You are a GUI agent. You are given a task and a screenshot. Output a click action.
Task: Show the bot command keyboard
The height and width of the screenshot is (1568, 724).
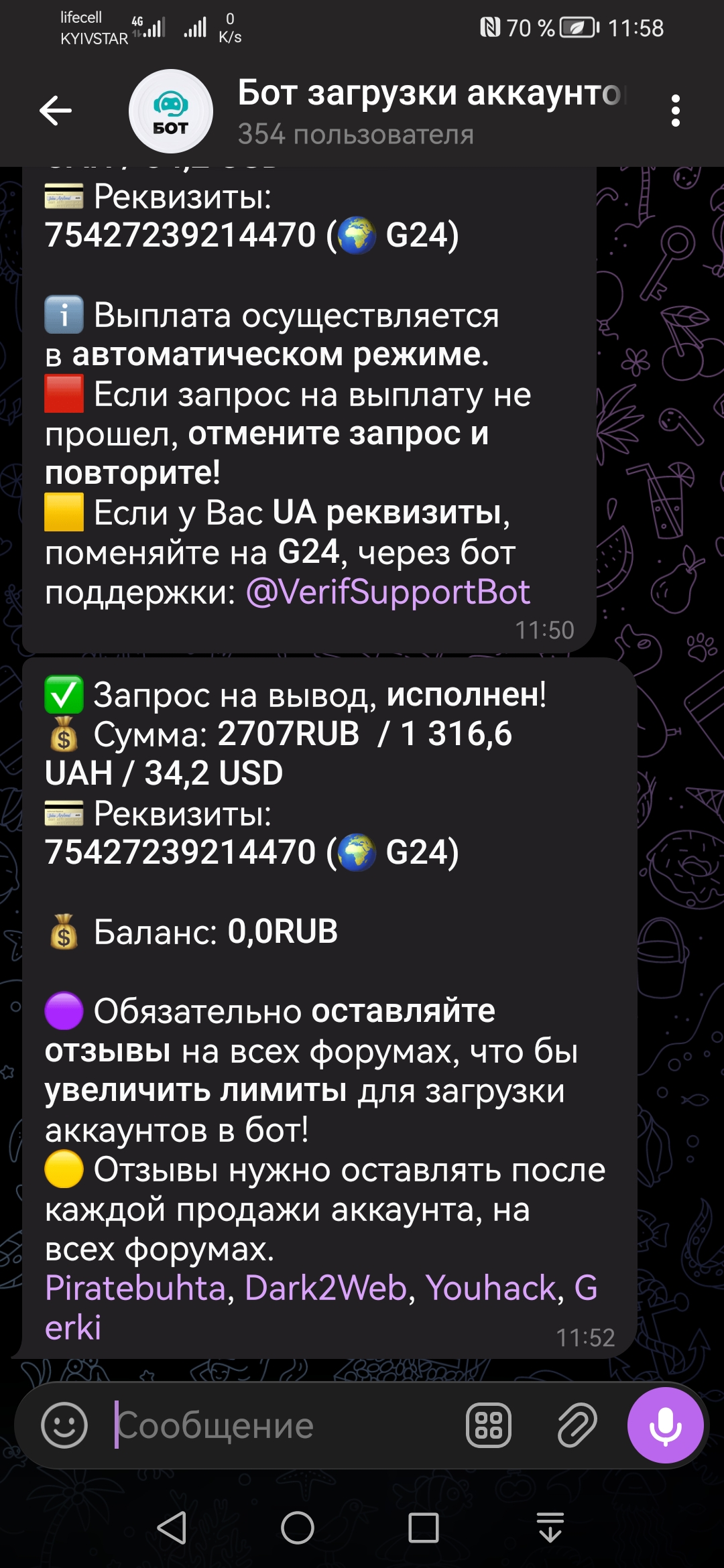pos(489,1425)
